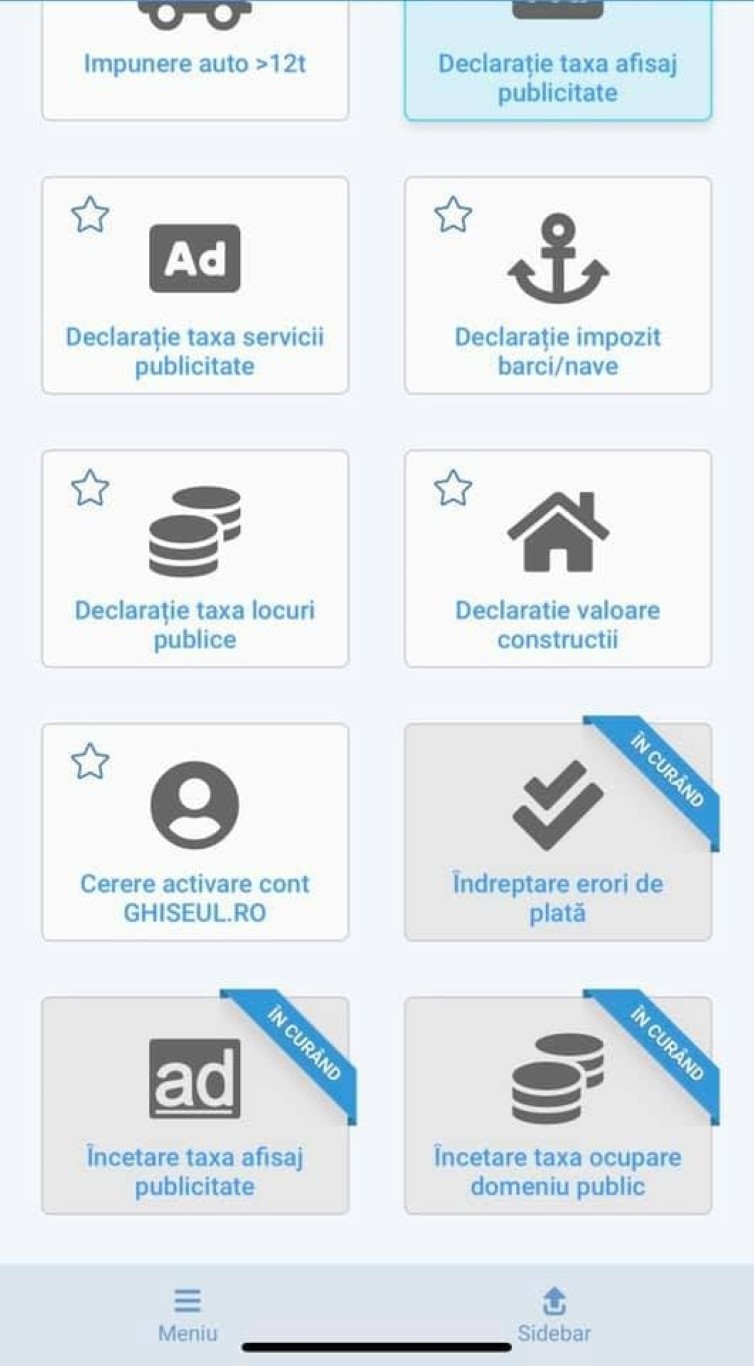
Task: Open the Sidebar panel
Action: coord(554,1314)
